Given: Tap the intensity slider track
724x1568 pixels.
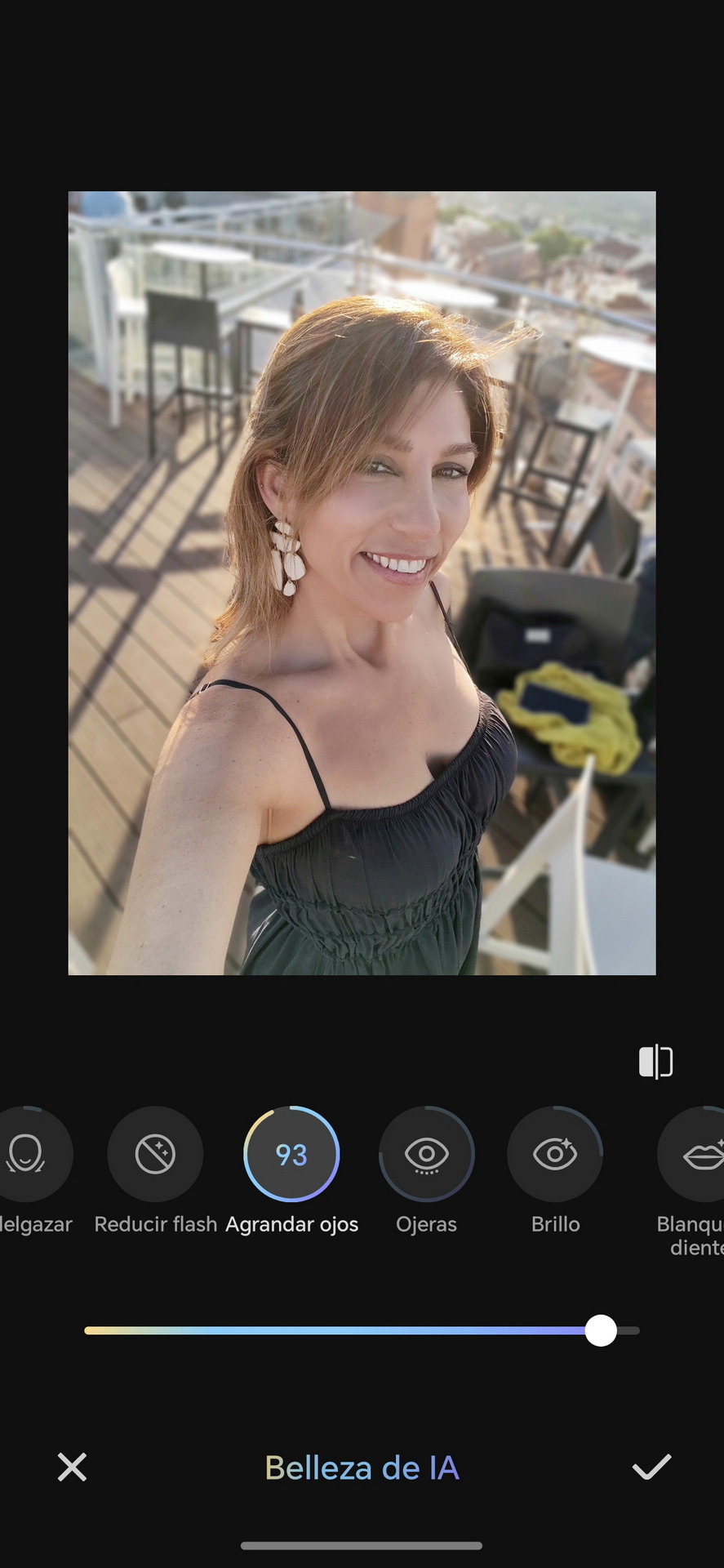Looking at the screenshot, I should 362,1330.
